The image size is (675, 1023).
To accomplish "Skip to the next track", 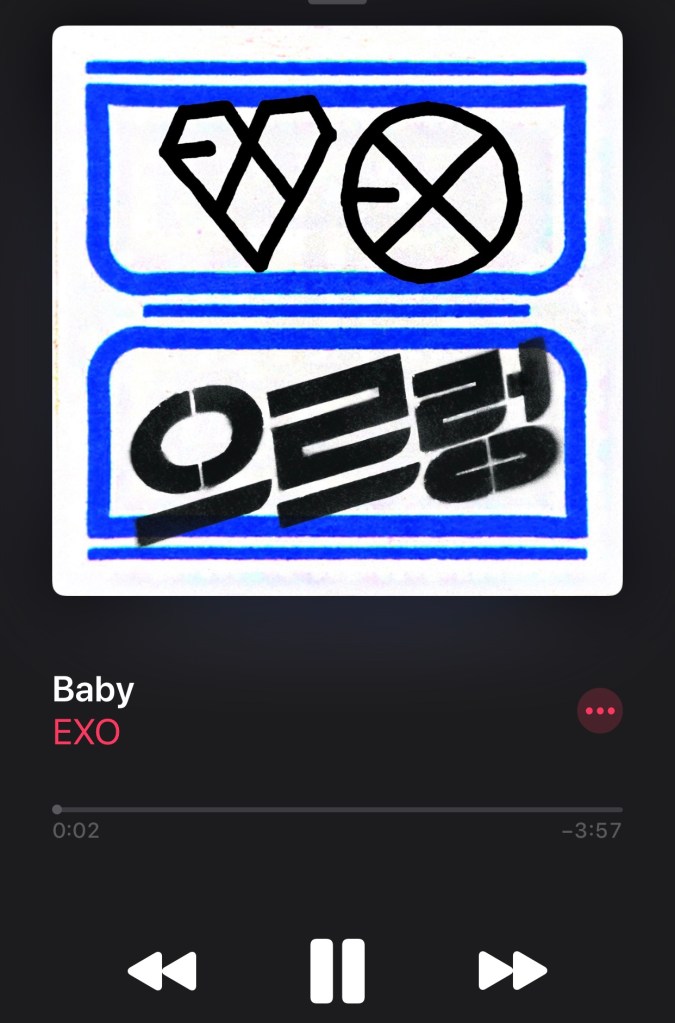I will point(512,970).
